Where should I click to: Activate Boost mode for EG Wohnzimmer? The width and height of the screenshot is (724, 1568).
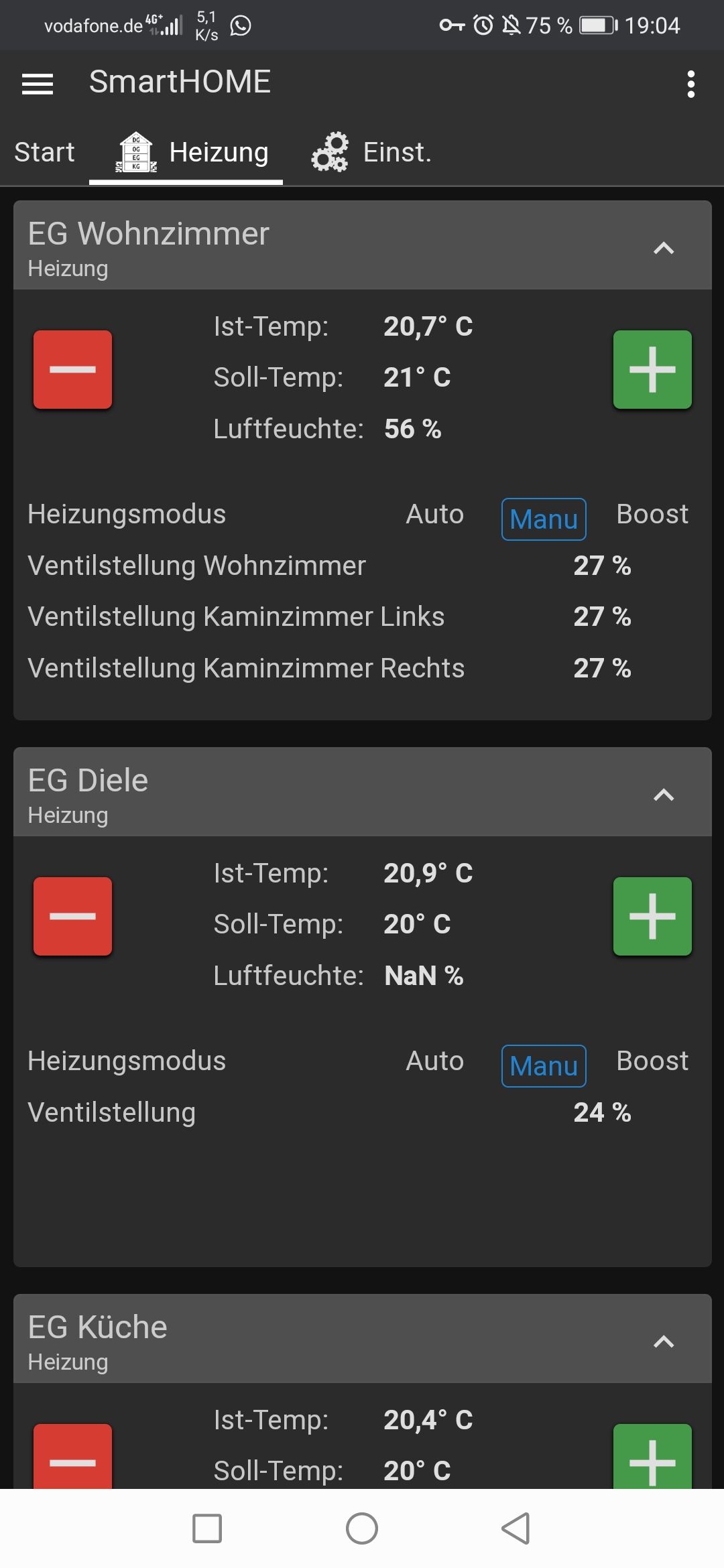[x=652, y=515]
